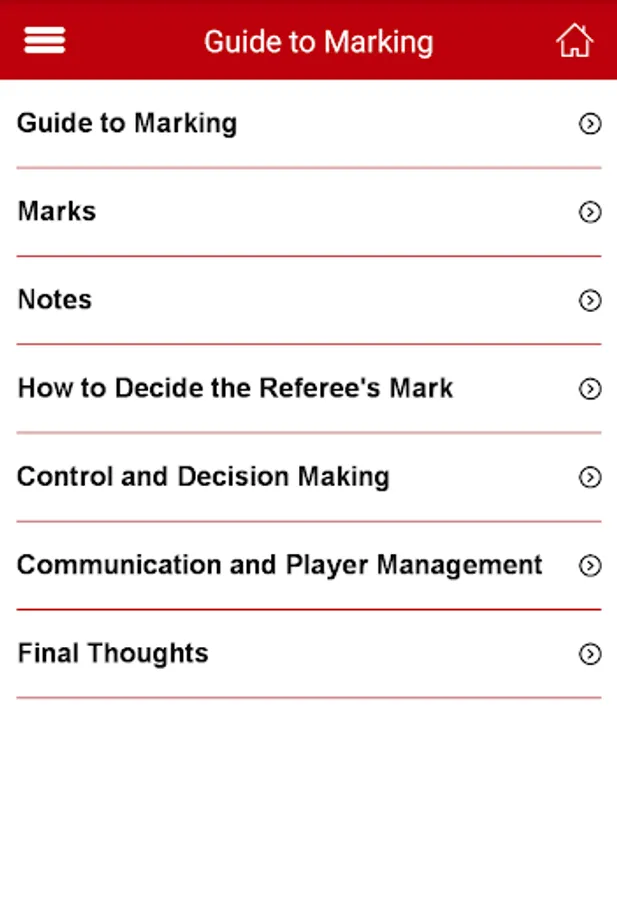
Task: Go to the home screen icon
Action: point(574,40)
